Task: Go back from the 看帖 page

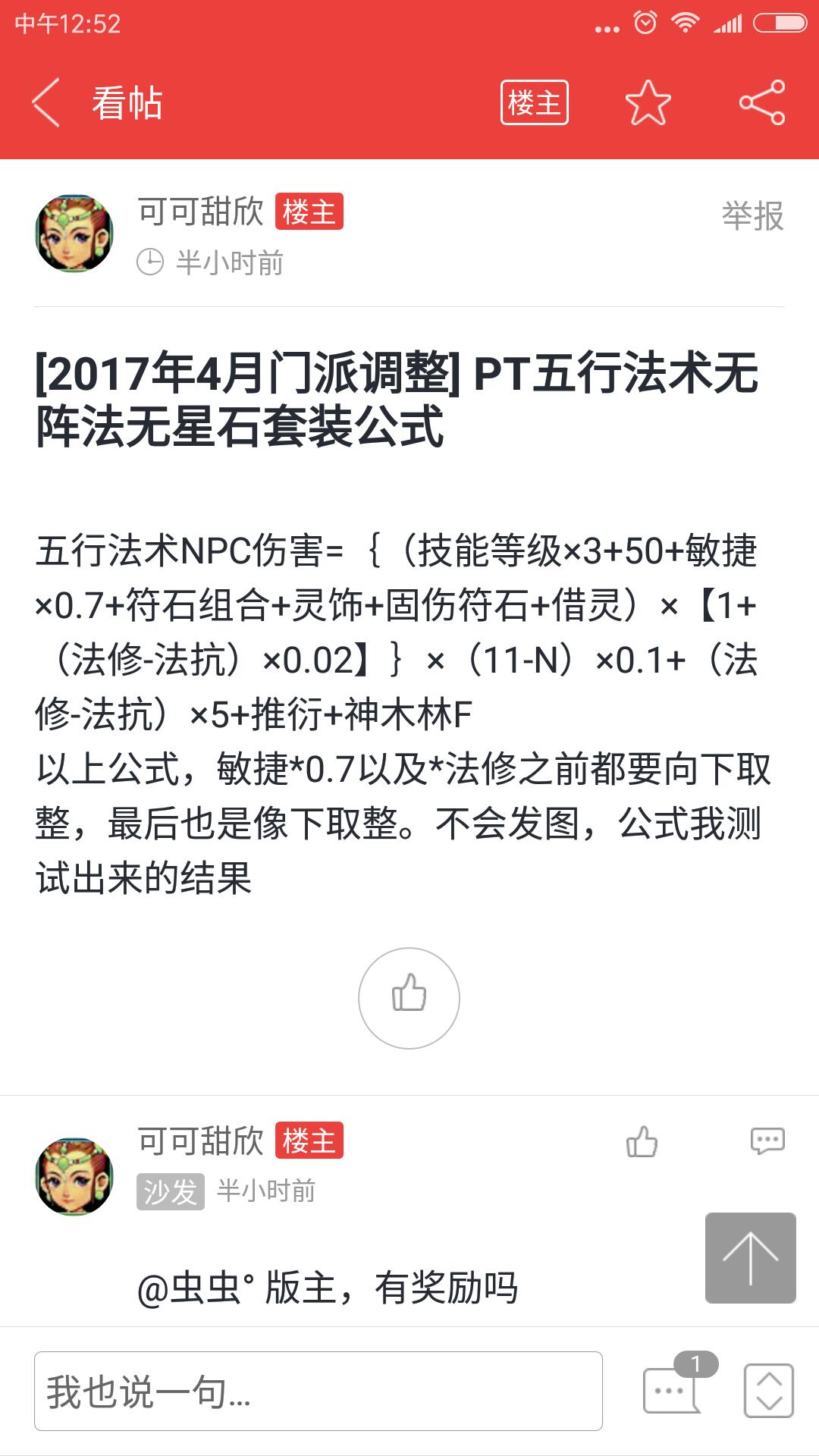Action: point(45,102)
